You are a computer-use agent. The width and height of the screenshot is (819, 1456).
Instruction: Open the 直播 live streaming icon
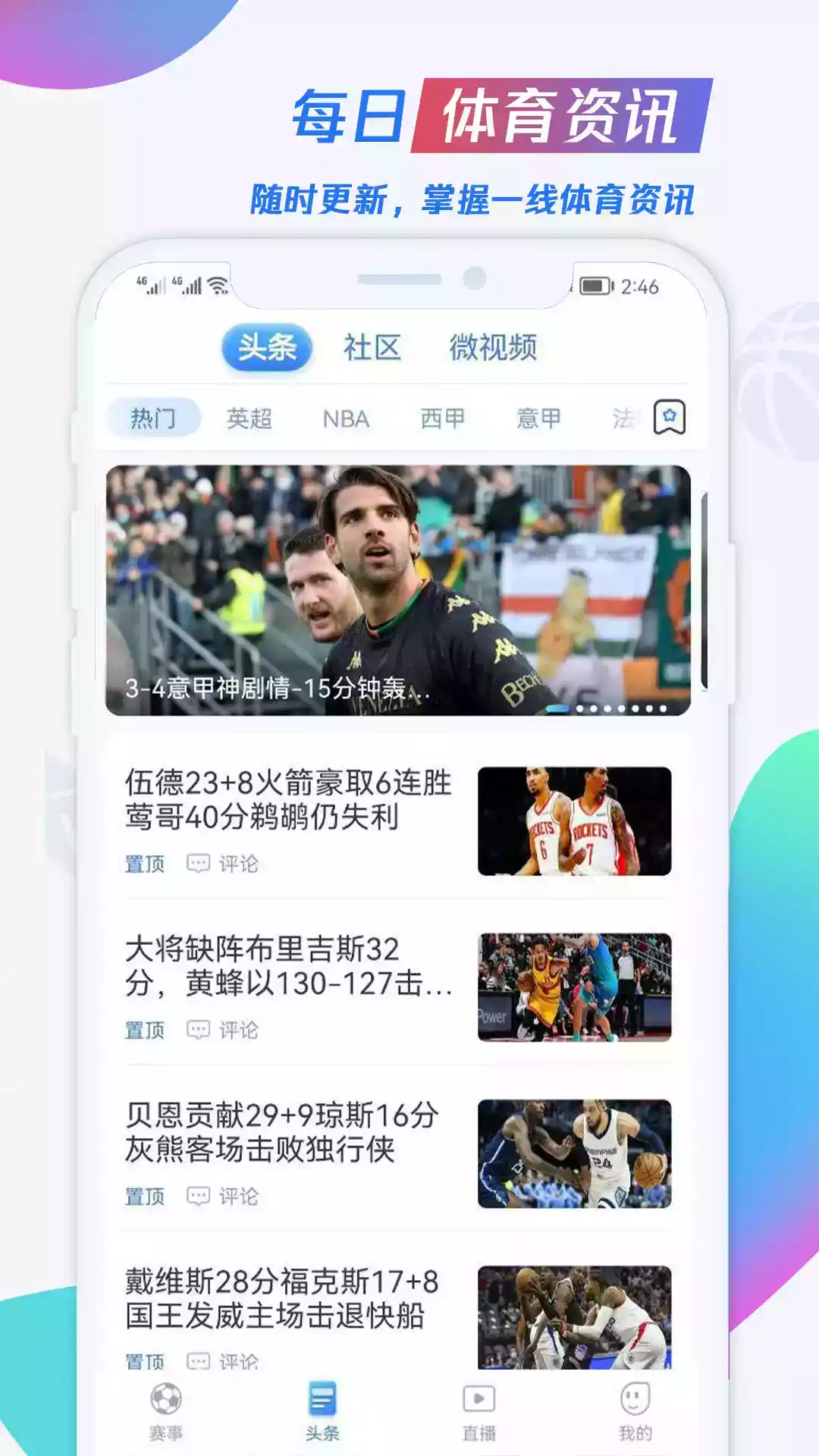point(481,1399)
